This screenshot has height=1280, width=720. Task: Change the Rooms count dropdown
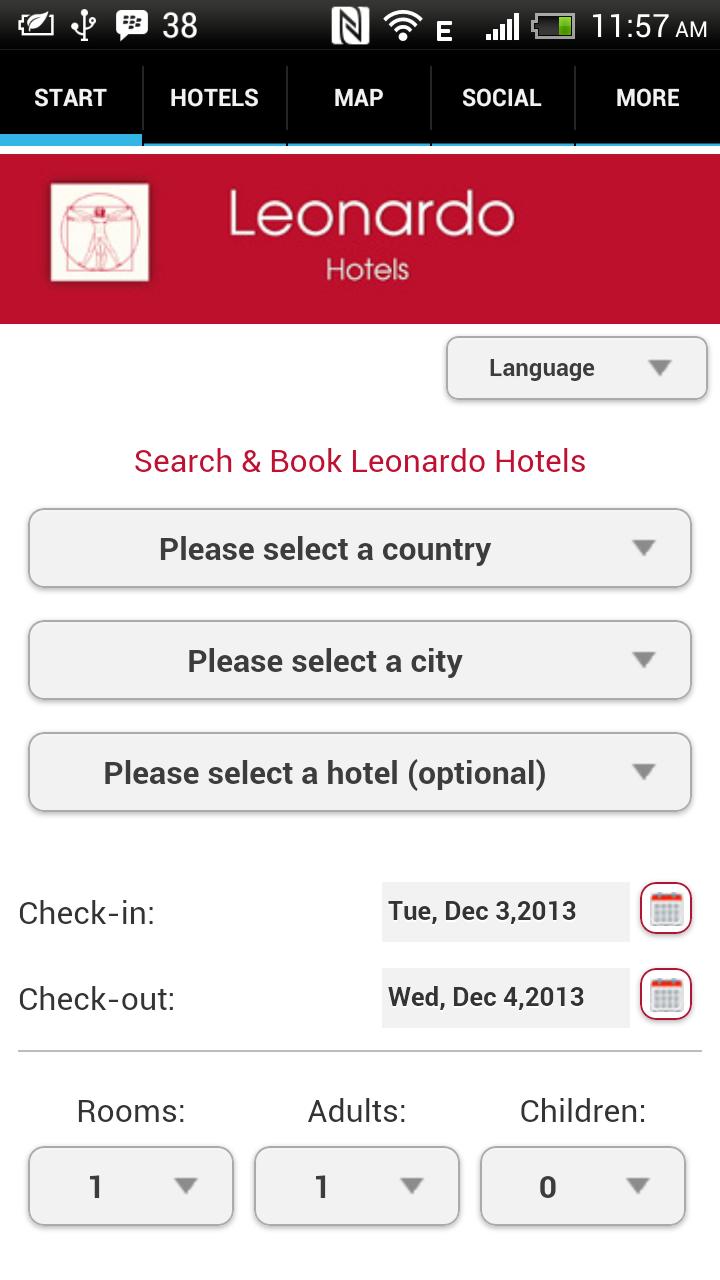click(130, 1186)
